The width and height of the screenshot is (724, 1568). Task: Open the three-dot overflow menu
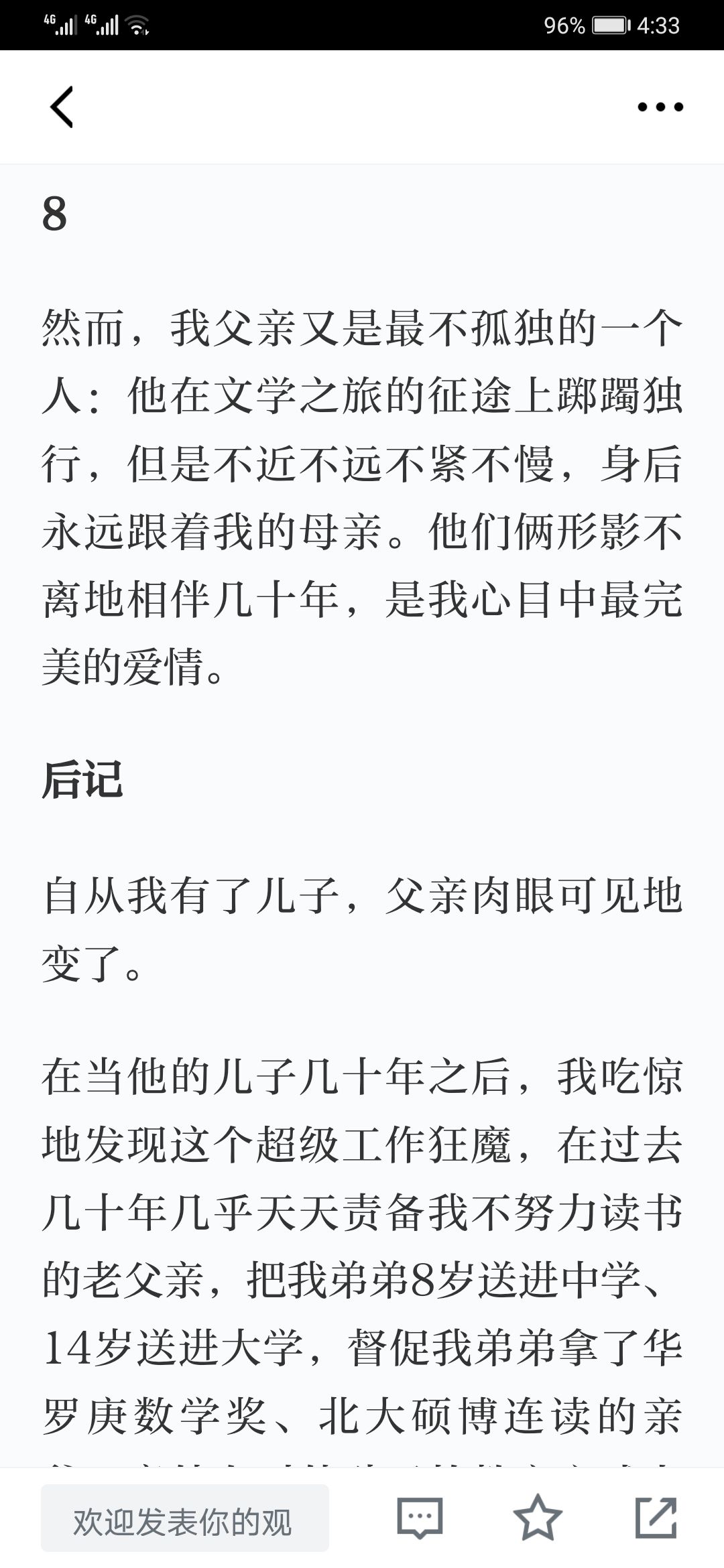pos(660,107)
